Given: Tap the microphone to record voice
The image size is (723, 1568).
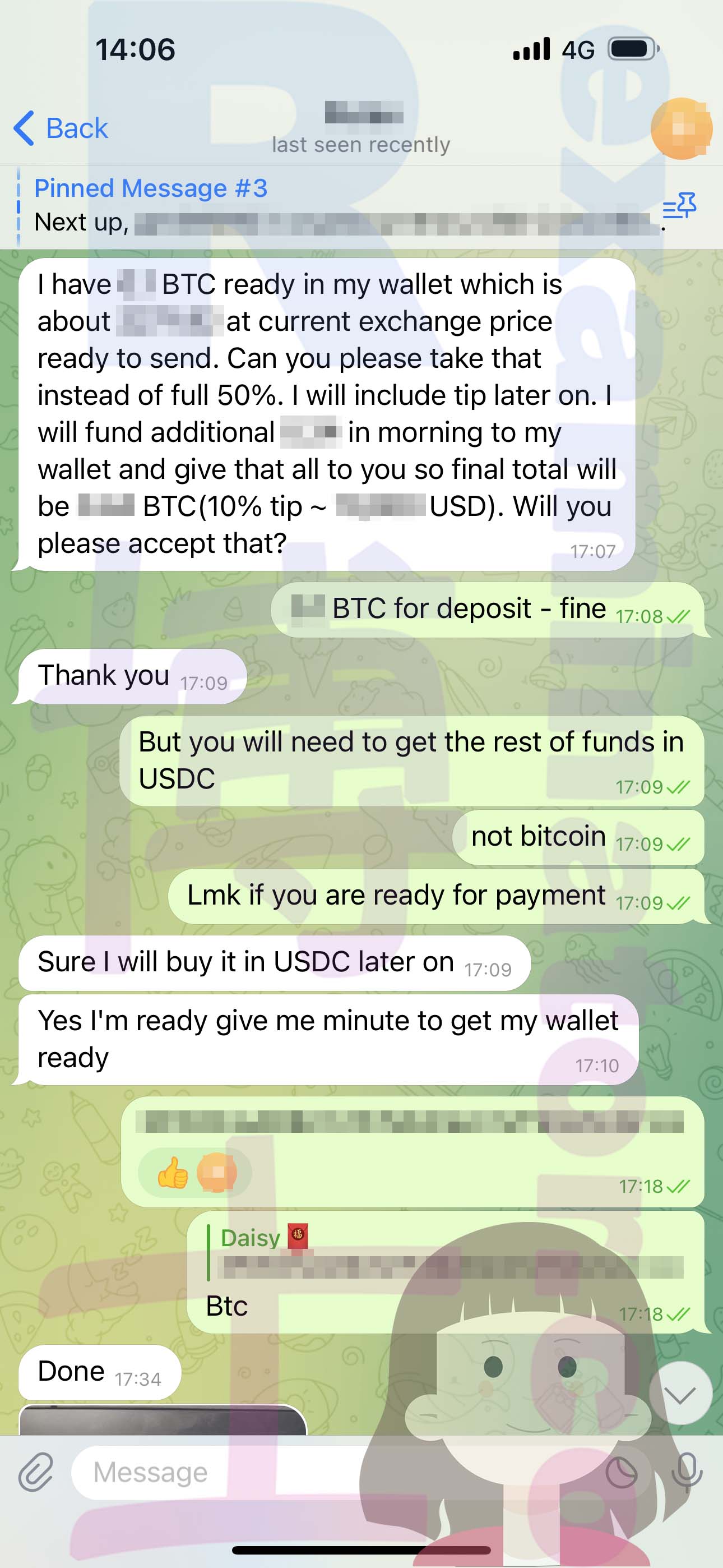Looking at the screenshot, I should tap(687, 1472).
